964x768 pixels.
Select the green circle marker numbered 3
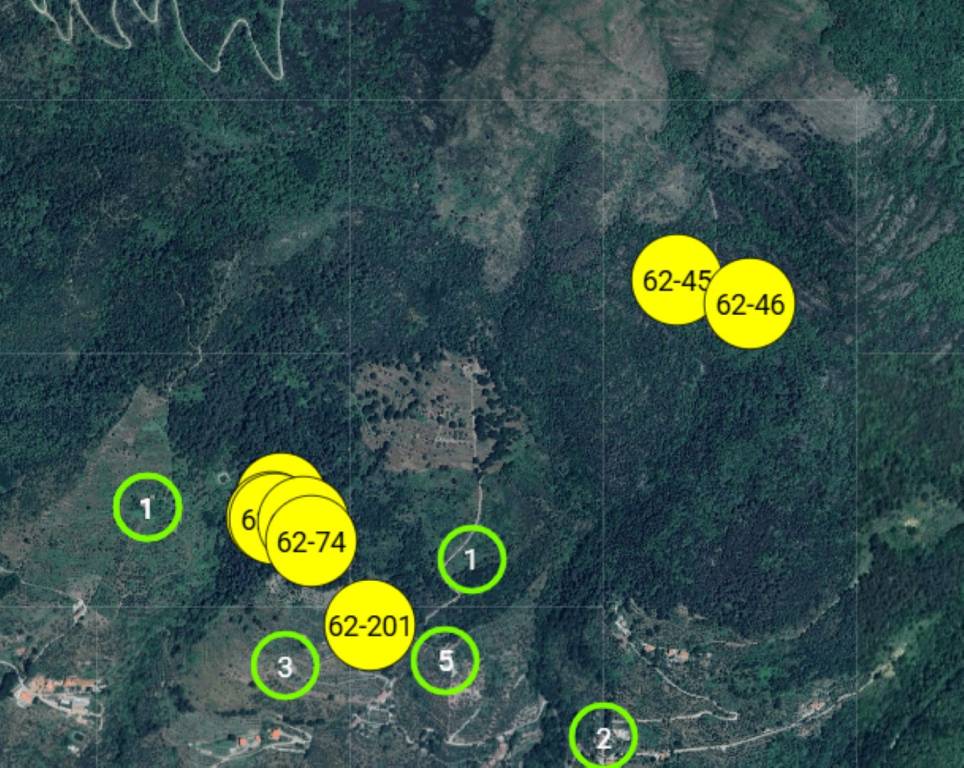[x=285, y=666]
